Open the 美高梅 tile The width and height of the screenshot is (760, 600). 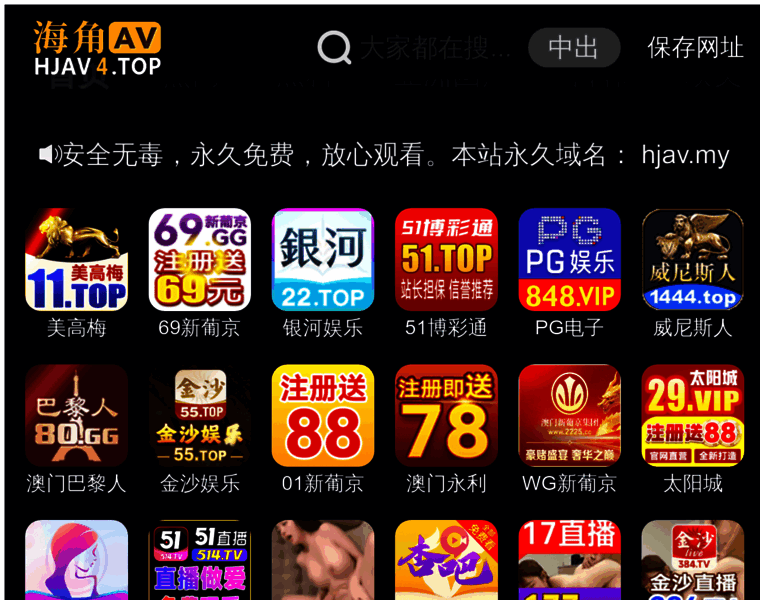pos(76,260)
